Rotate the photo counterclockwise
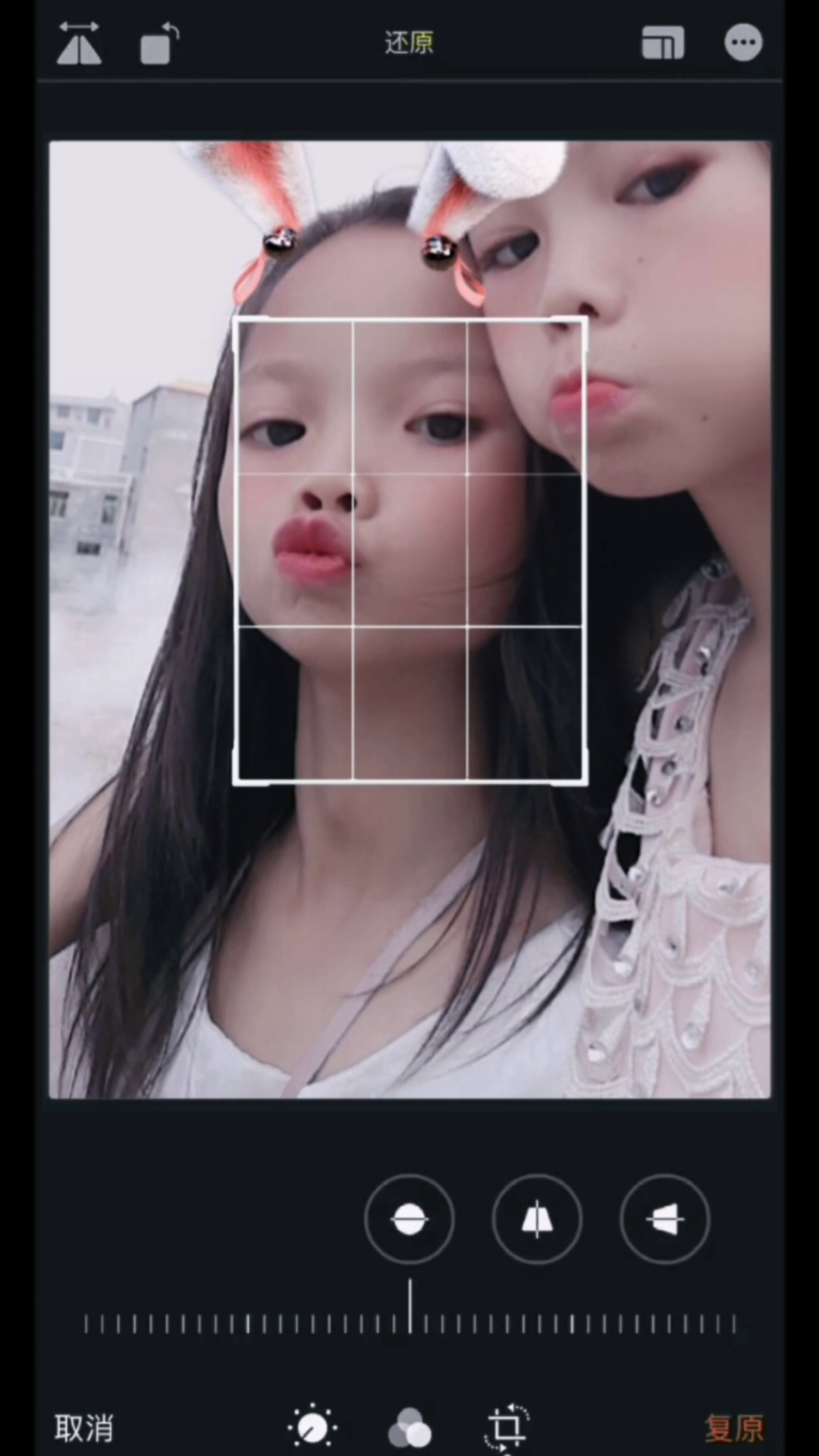 (159, 44)
